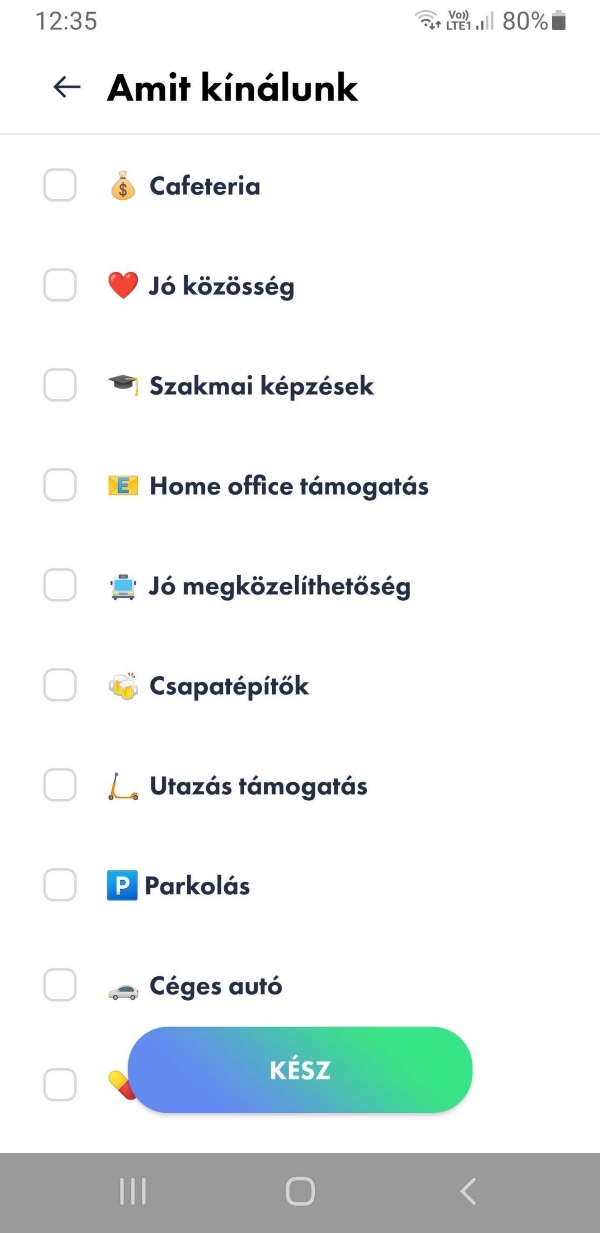Select the Céges autó checkbox
Image resolution: width=600 pixels, height=1233 pixels.
(60, 986)
